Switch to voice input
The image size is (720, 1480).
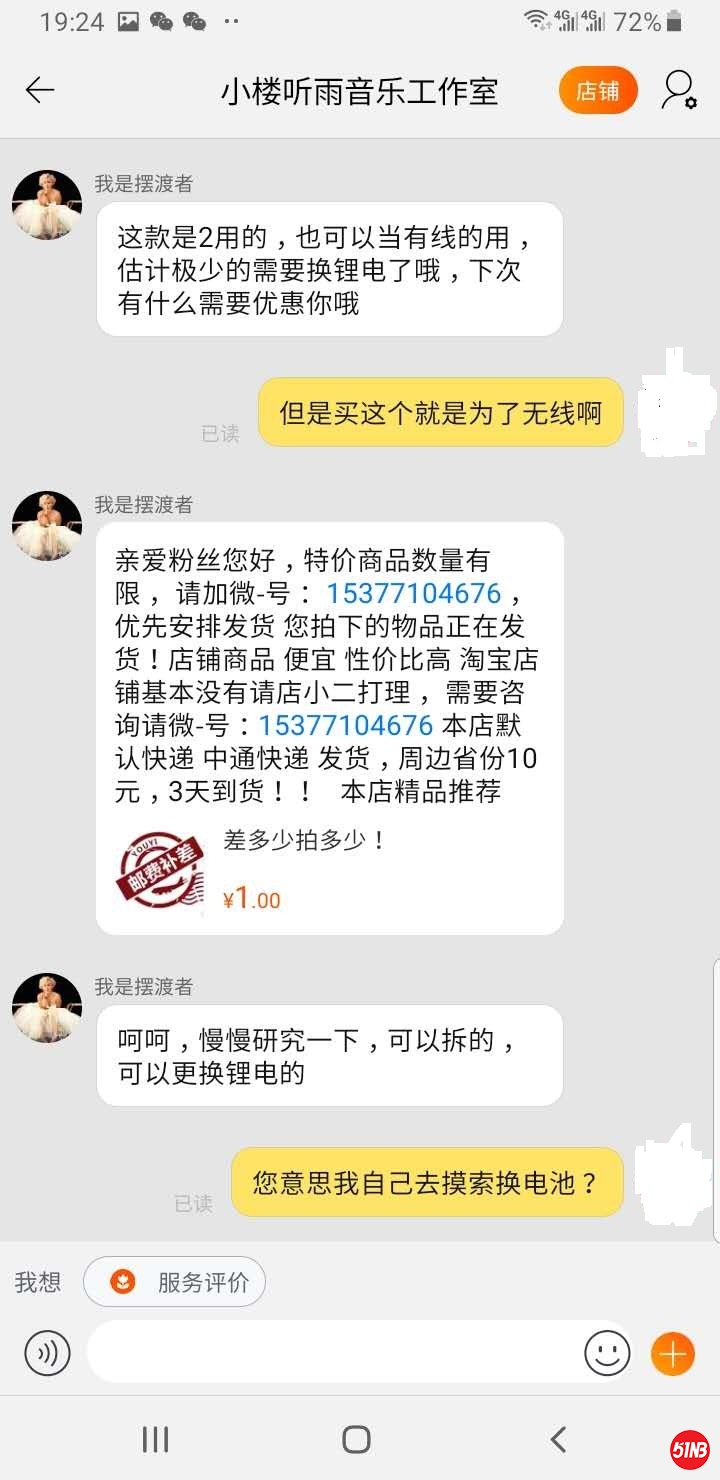click(x=47, y=1354)
